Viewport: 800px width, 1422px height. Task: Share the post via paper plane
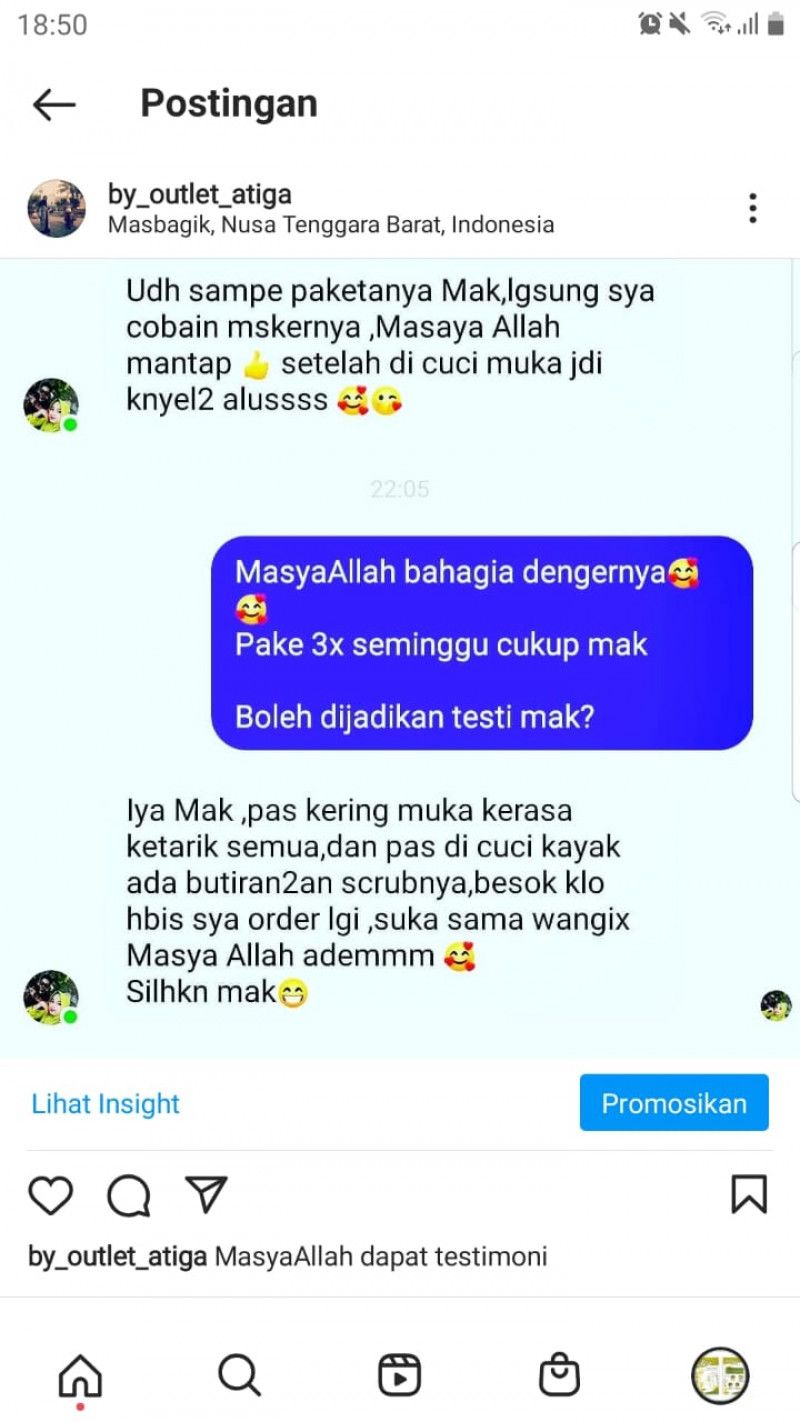[x=207, y=1195]
